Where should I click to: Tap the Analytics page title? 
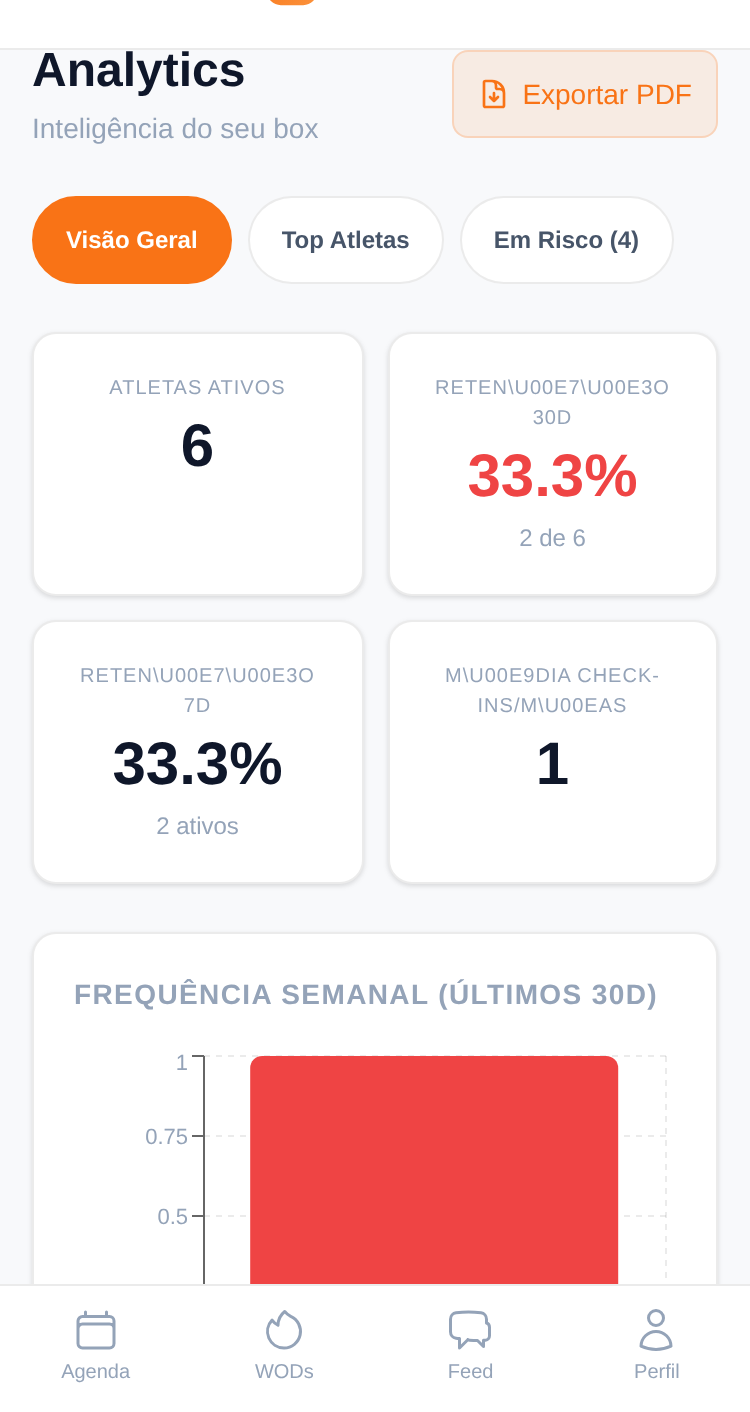click(x=138, y=70)
